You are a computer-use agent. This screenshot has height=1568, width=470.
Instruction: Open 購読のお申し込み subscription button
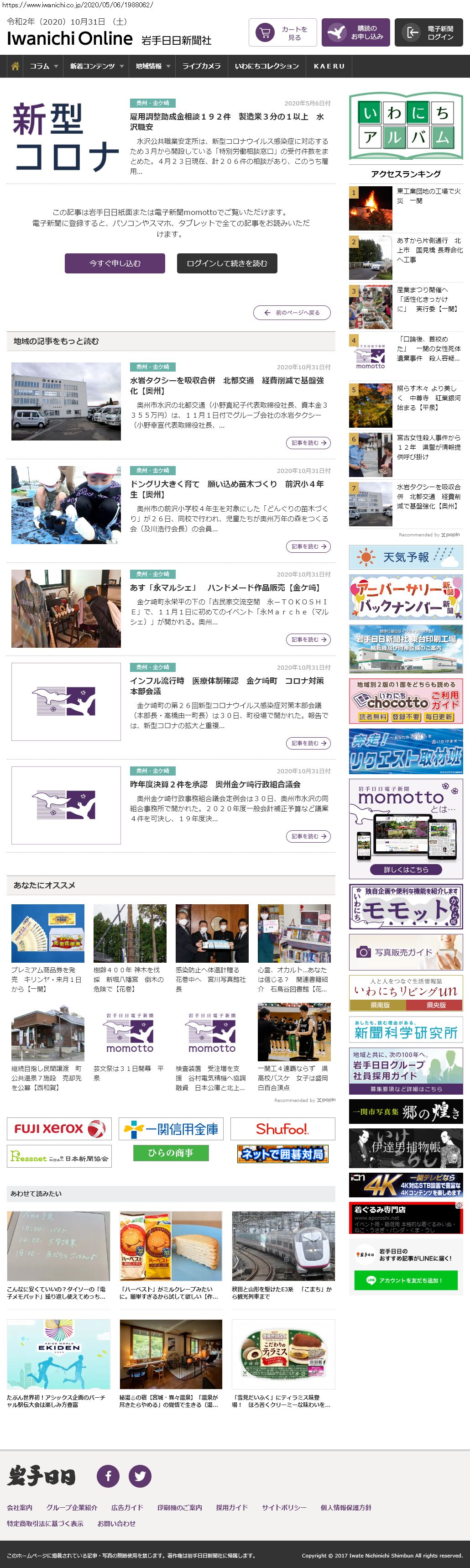[x=355, y=33]
